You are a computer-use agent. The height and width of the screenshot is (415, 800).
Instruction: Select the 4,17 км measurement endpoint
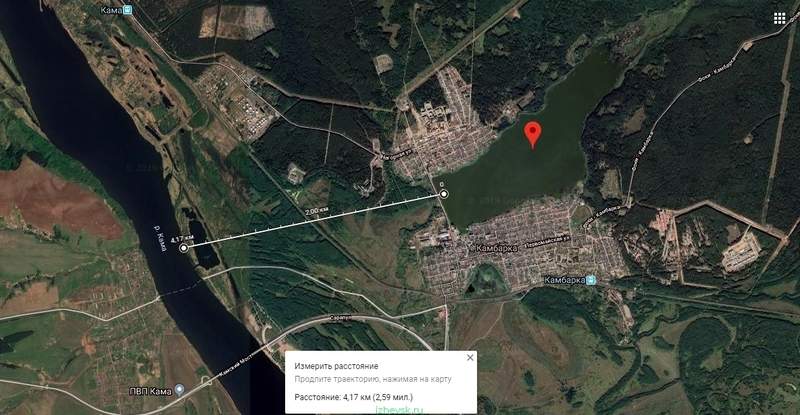point(182,247)
